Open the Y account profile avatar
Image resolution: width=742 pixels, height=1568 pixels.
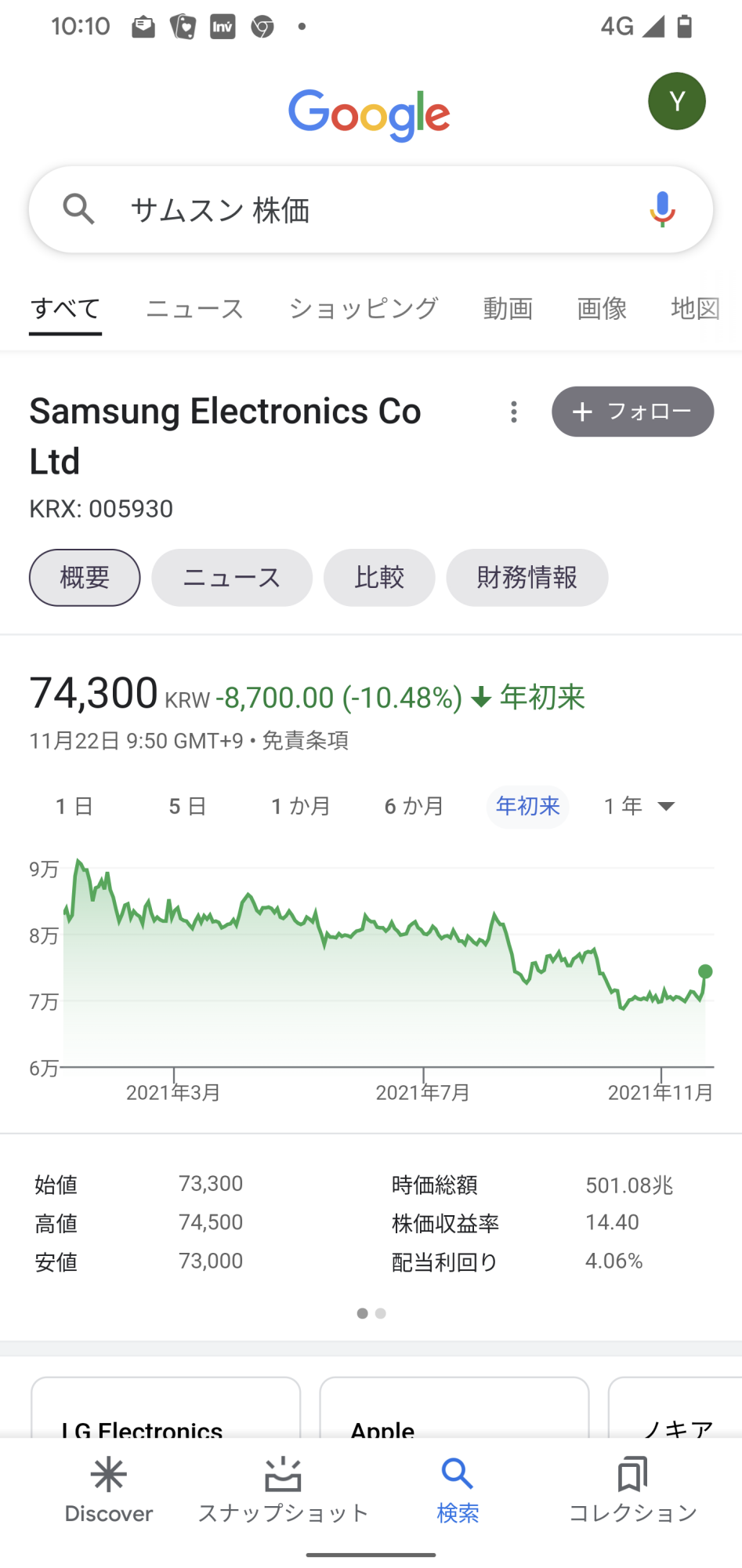pos(676,101)
